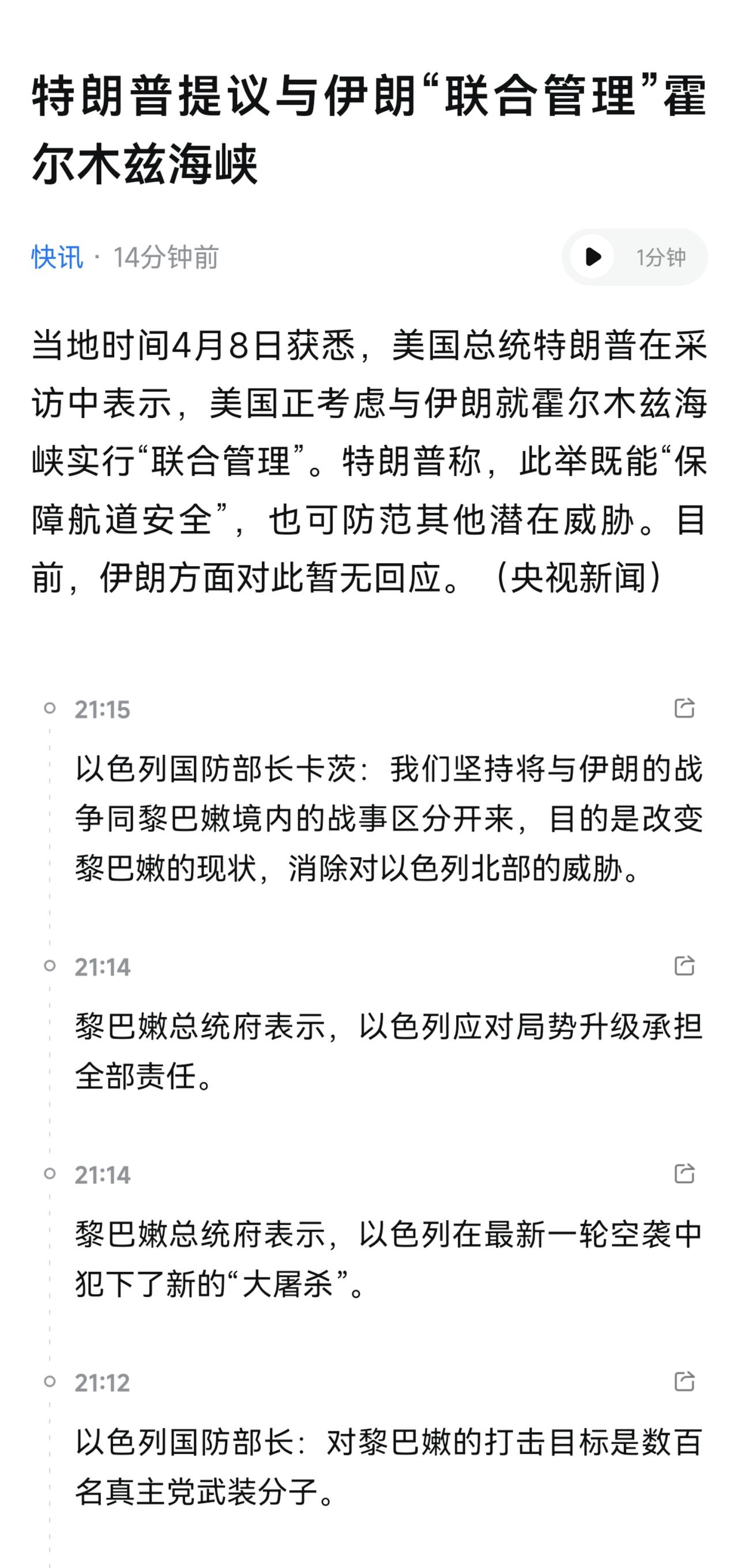This screenshot has height=1568, width=738.
Task: Select the timeline dot next to 21:15
Action: [50, 707]
